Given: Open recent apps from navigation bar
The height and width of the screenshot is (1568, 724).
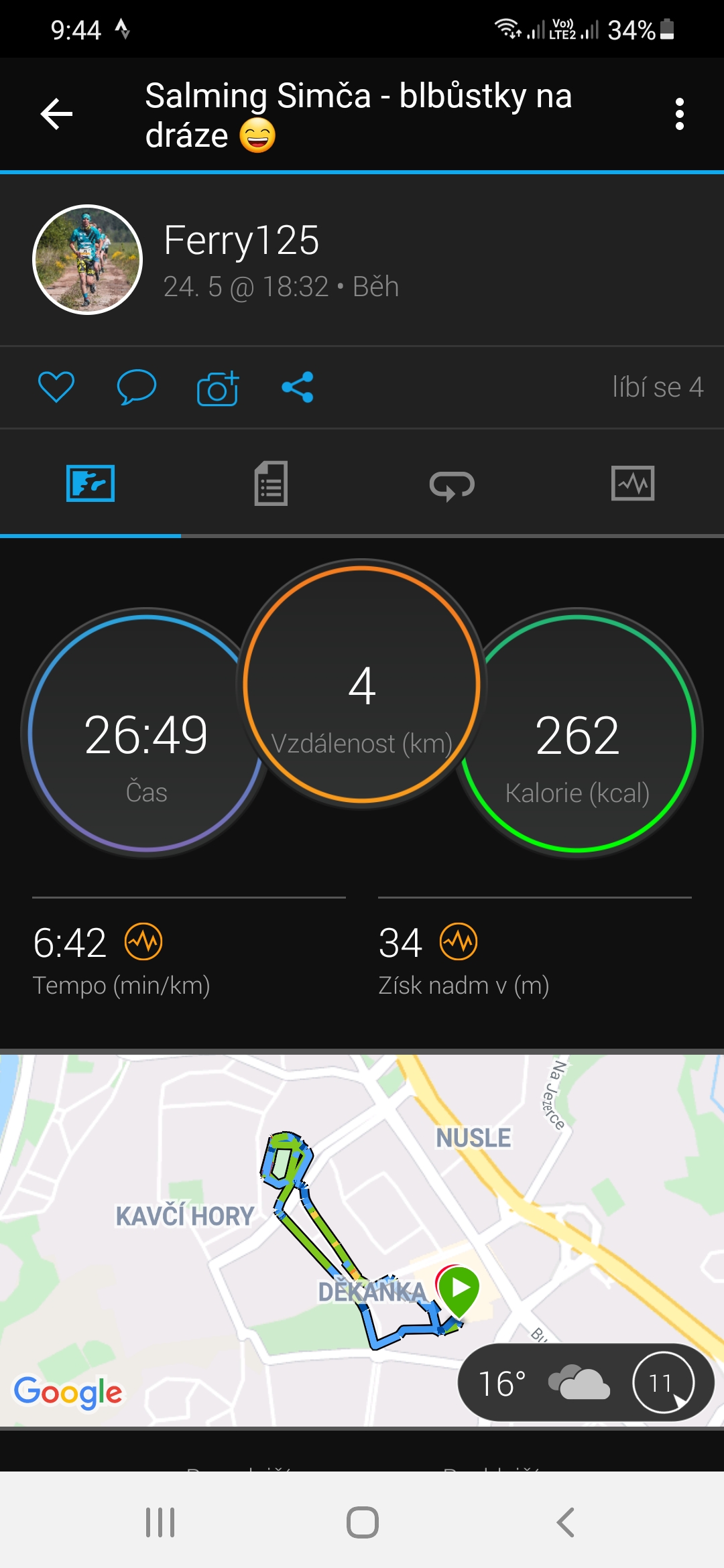Looking at the screenshot, I should 160,1522.
